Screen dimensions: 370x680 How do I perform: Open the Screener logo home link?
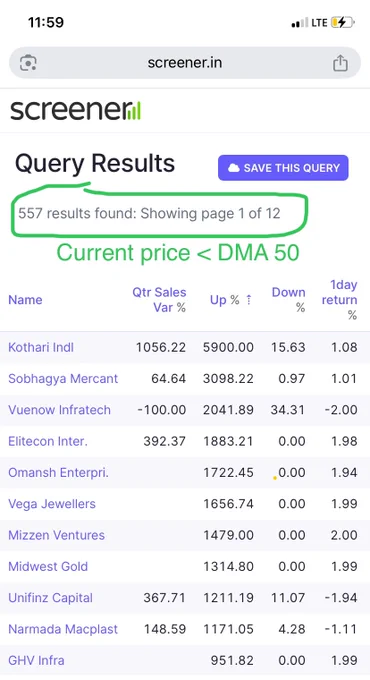point(75,111)
